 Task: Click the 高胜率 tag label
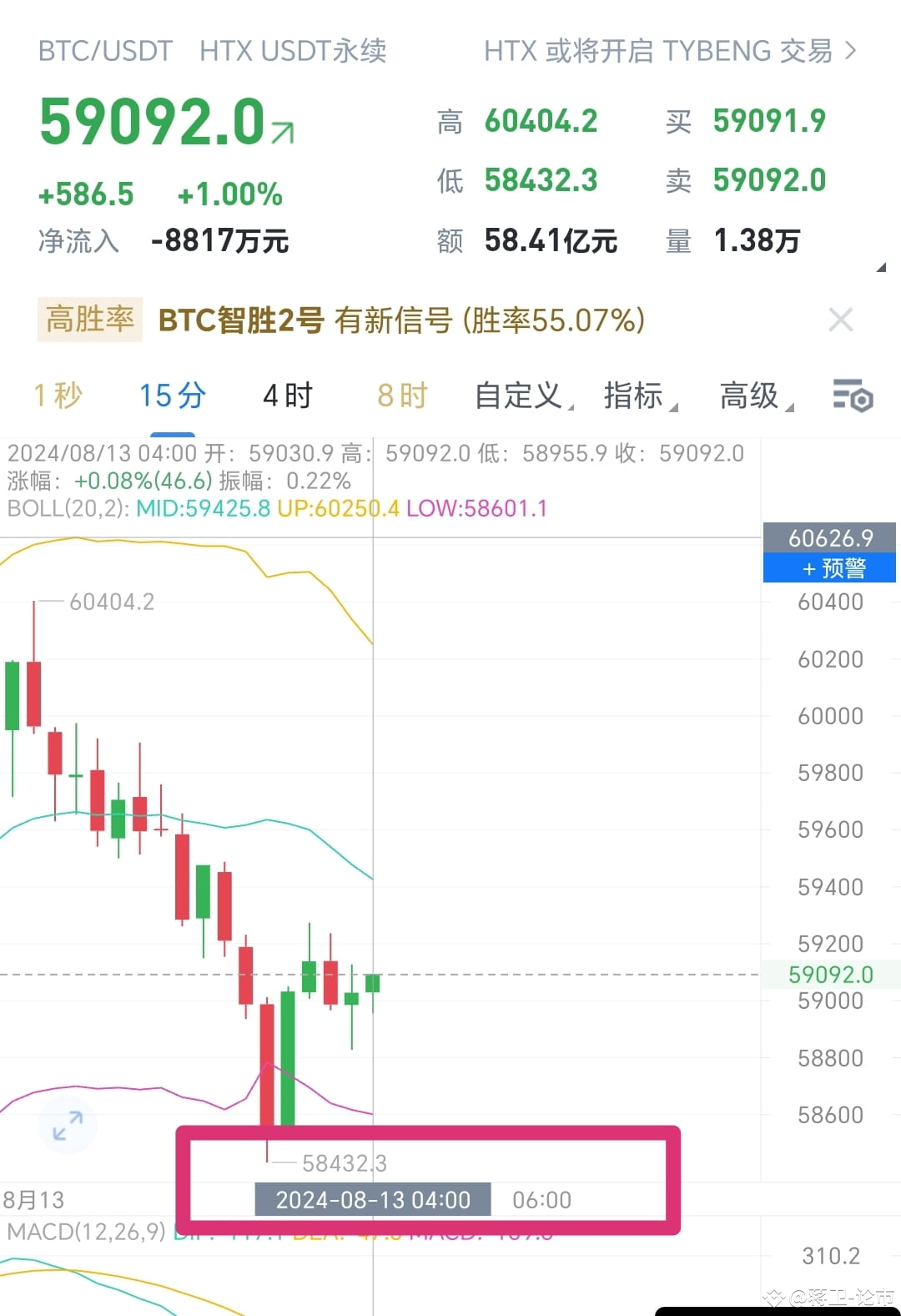pos(89,320)
